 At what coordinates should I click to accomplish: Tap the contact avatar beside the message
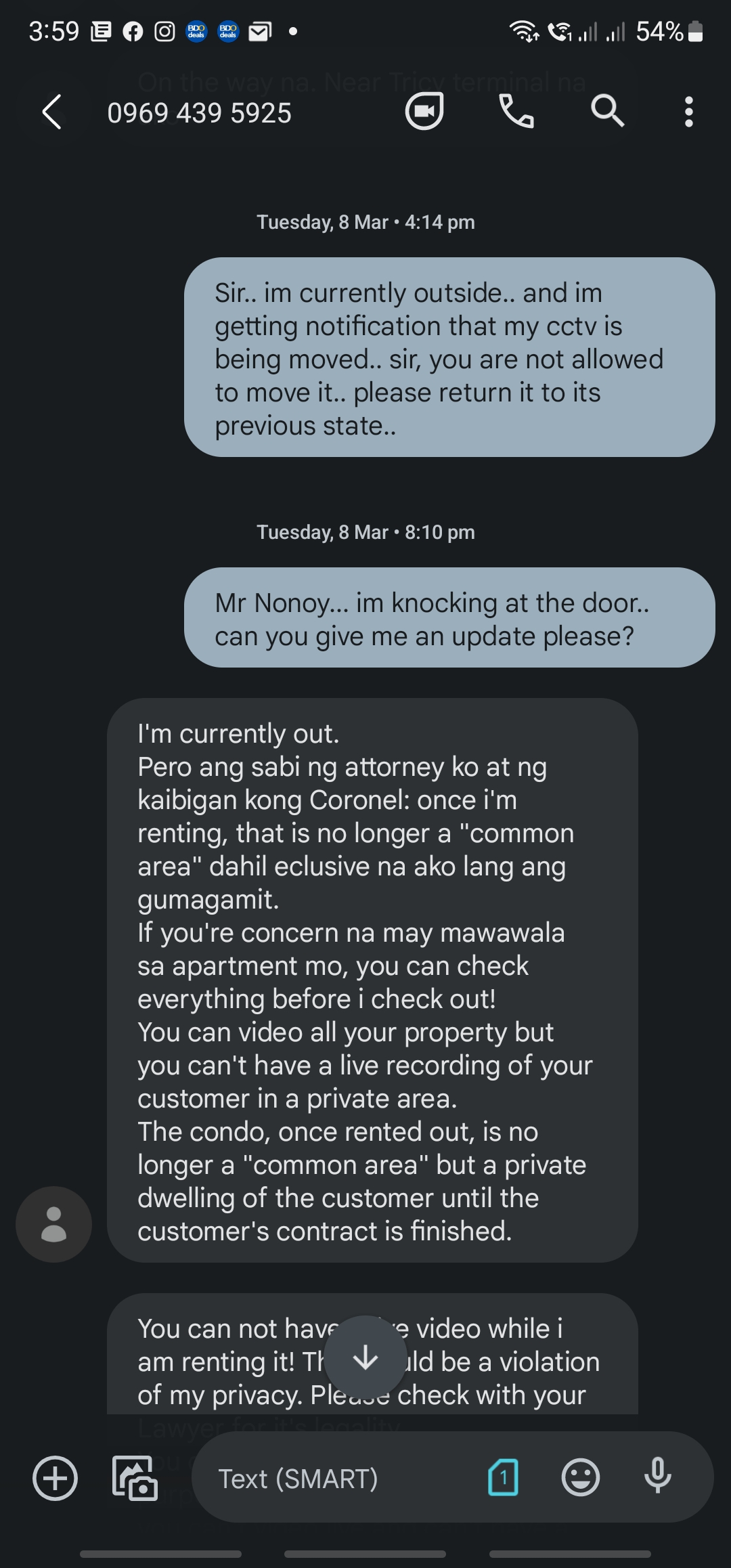[53, 1223]
